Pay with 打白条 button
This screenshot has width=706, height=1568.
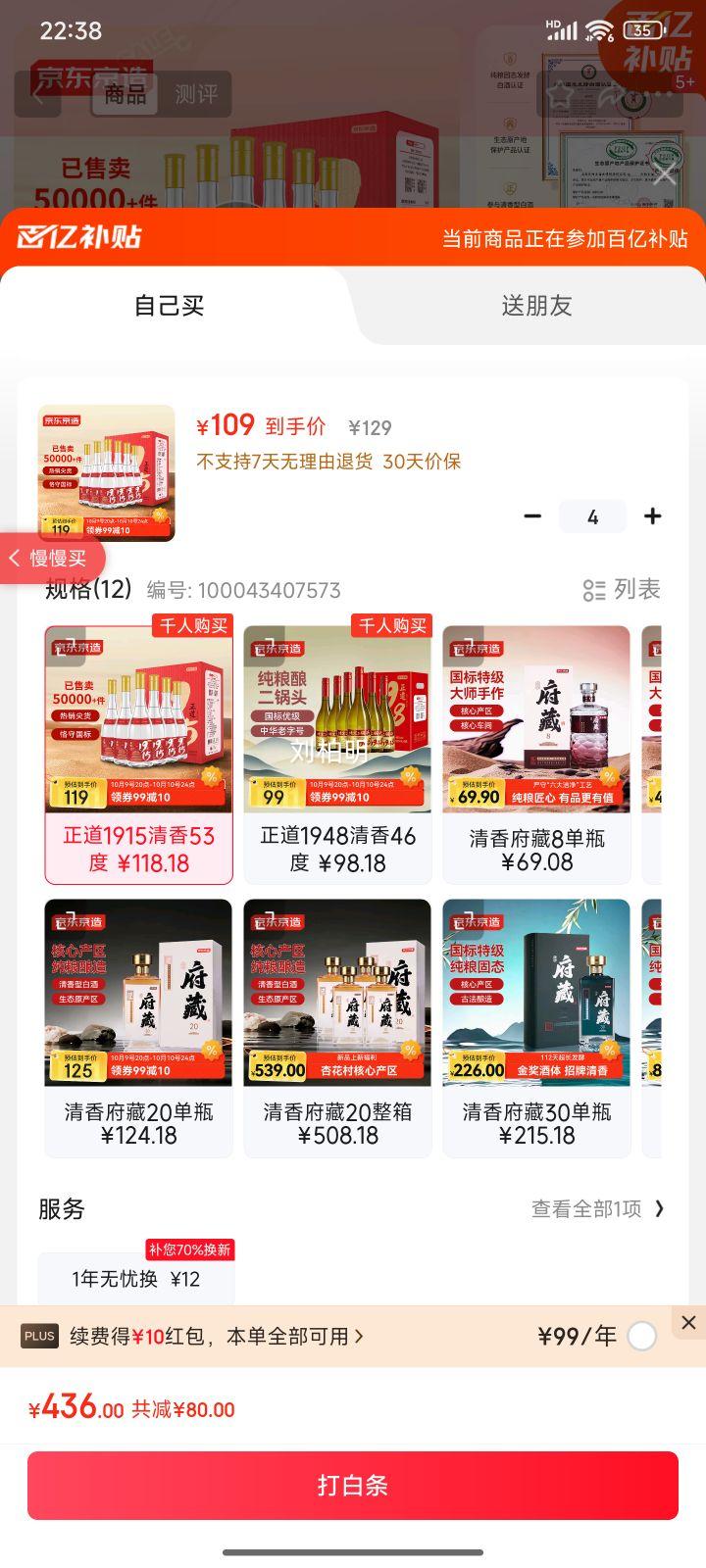point(353,1486)
